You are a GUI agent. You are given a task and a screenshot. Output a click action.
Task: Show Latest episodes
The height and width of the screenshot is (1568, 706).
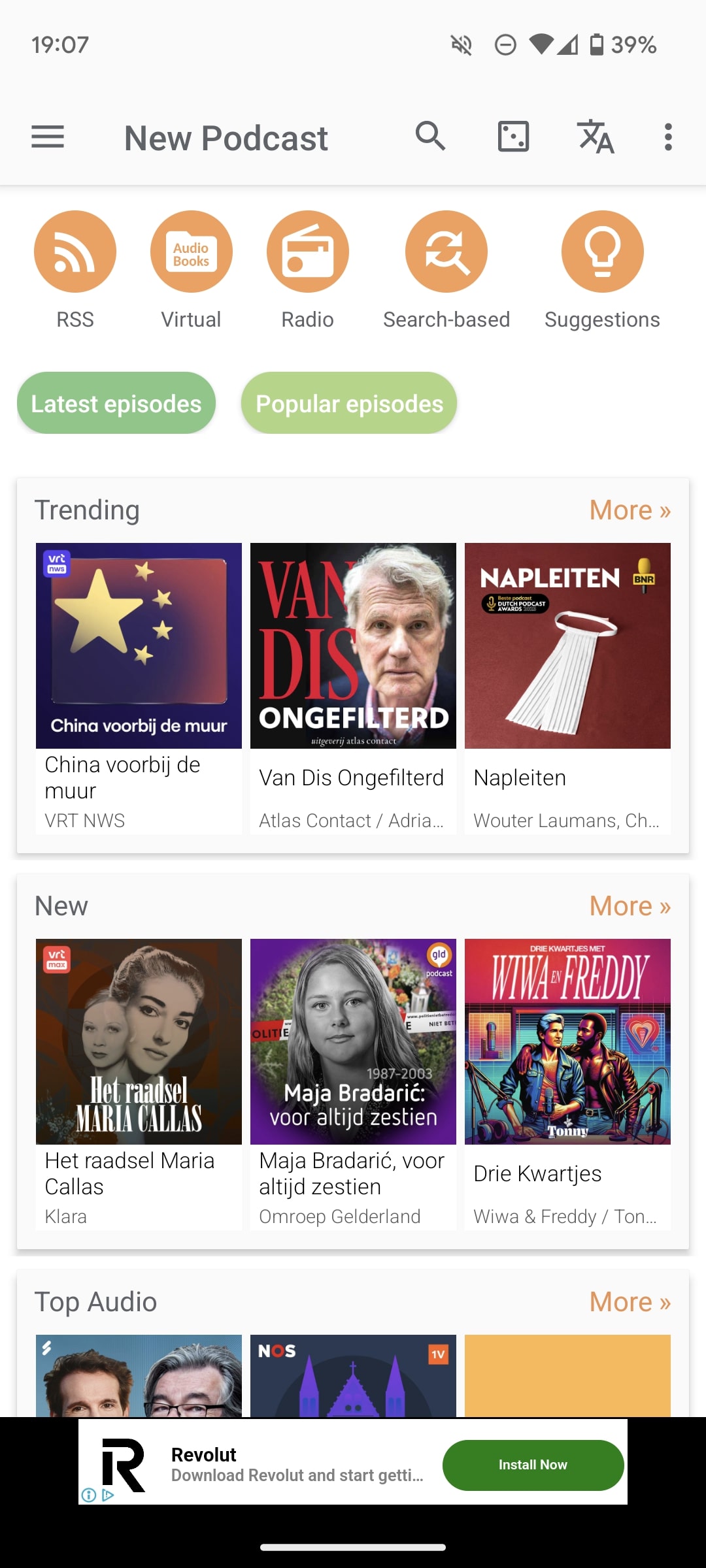tap(116, 403)
